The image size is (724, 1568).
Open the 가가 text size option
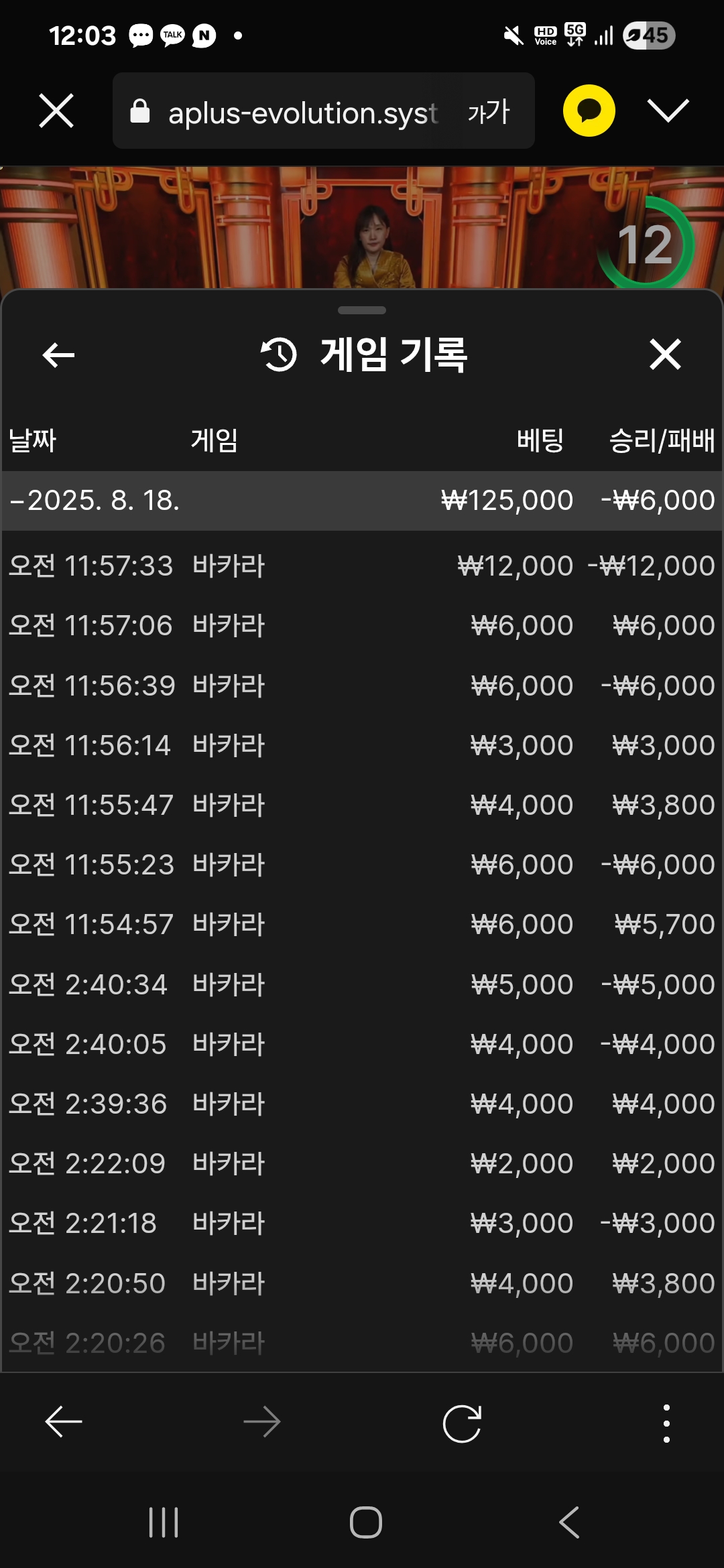click(489, 112)
